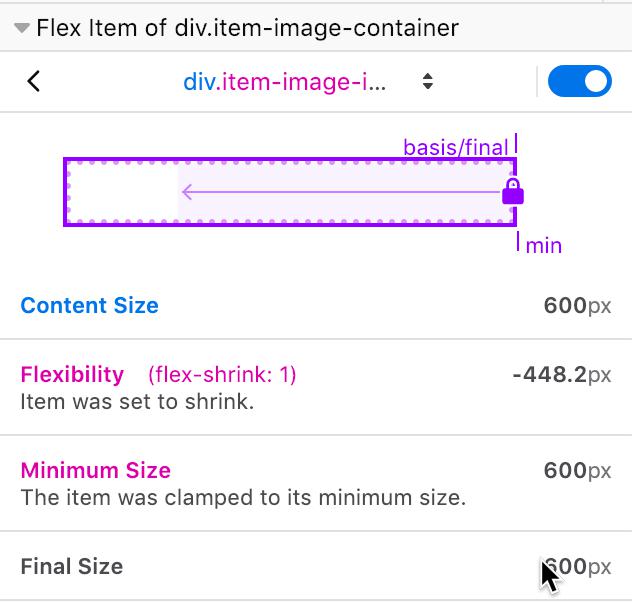Go back with the left arrow

35,81
